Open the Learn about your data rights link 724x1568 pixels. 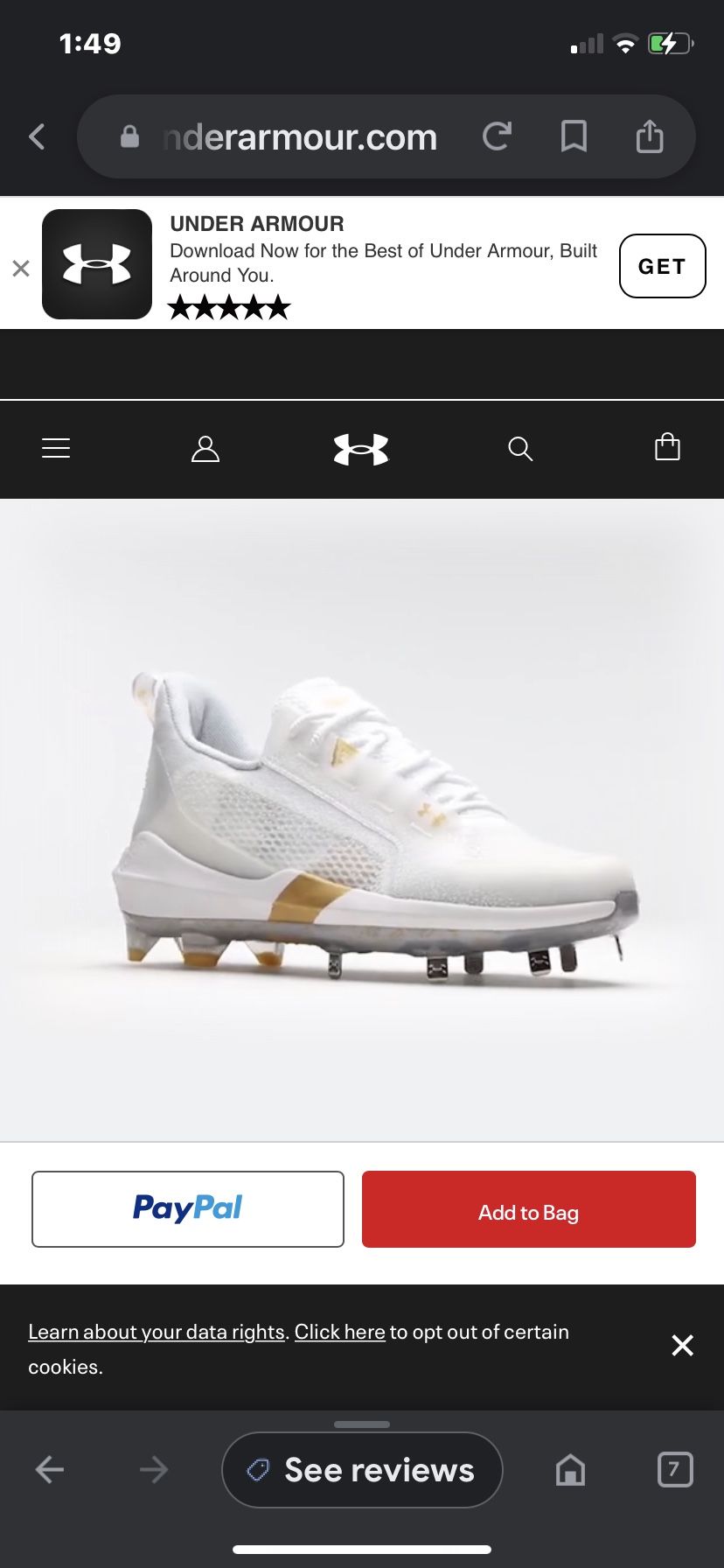tap(157, 1331)
